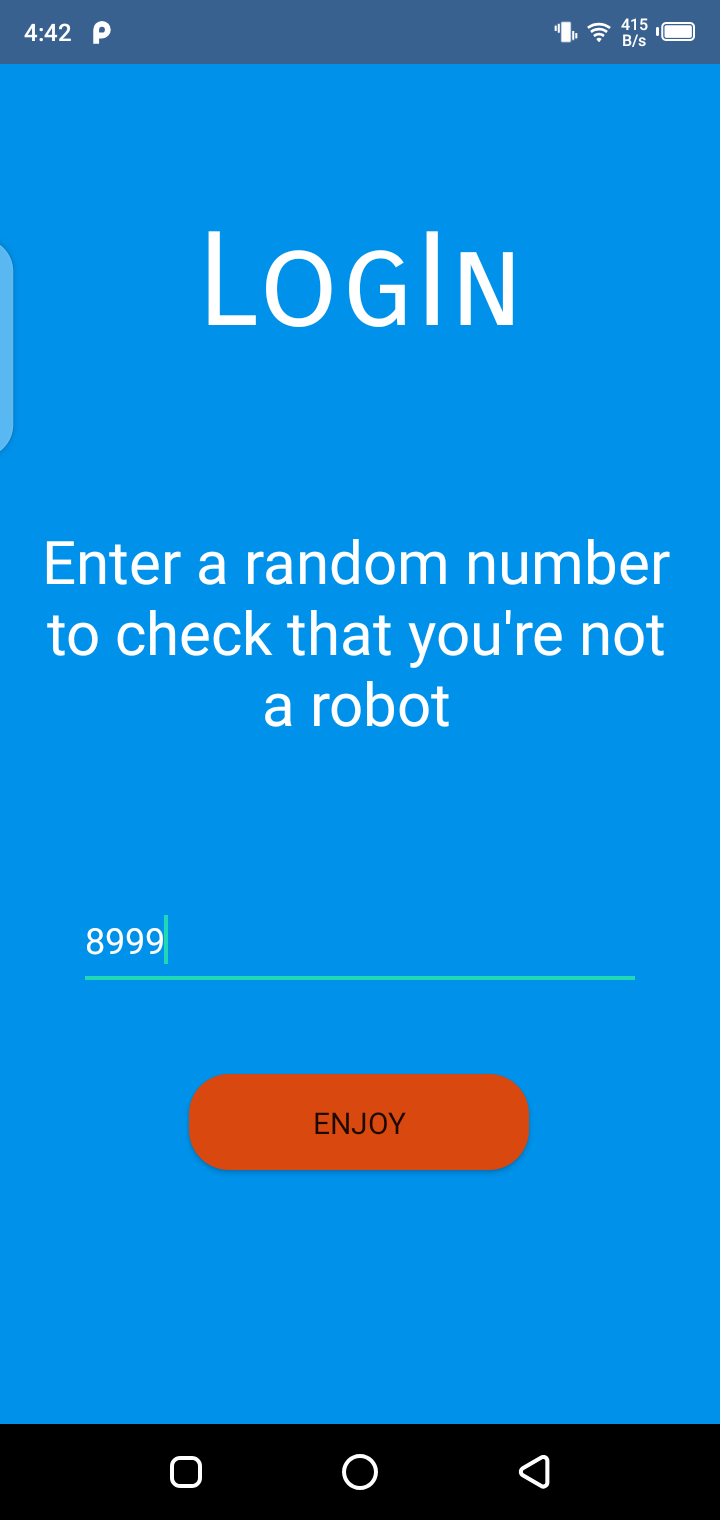Go back using the system back button
The image size is (720, 1520).
pyautogui.click(x=534, y=1472)
